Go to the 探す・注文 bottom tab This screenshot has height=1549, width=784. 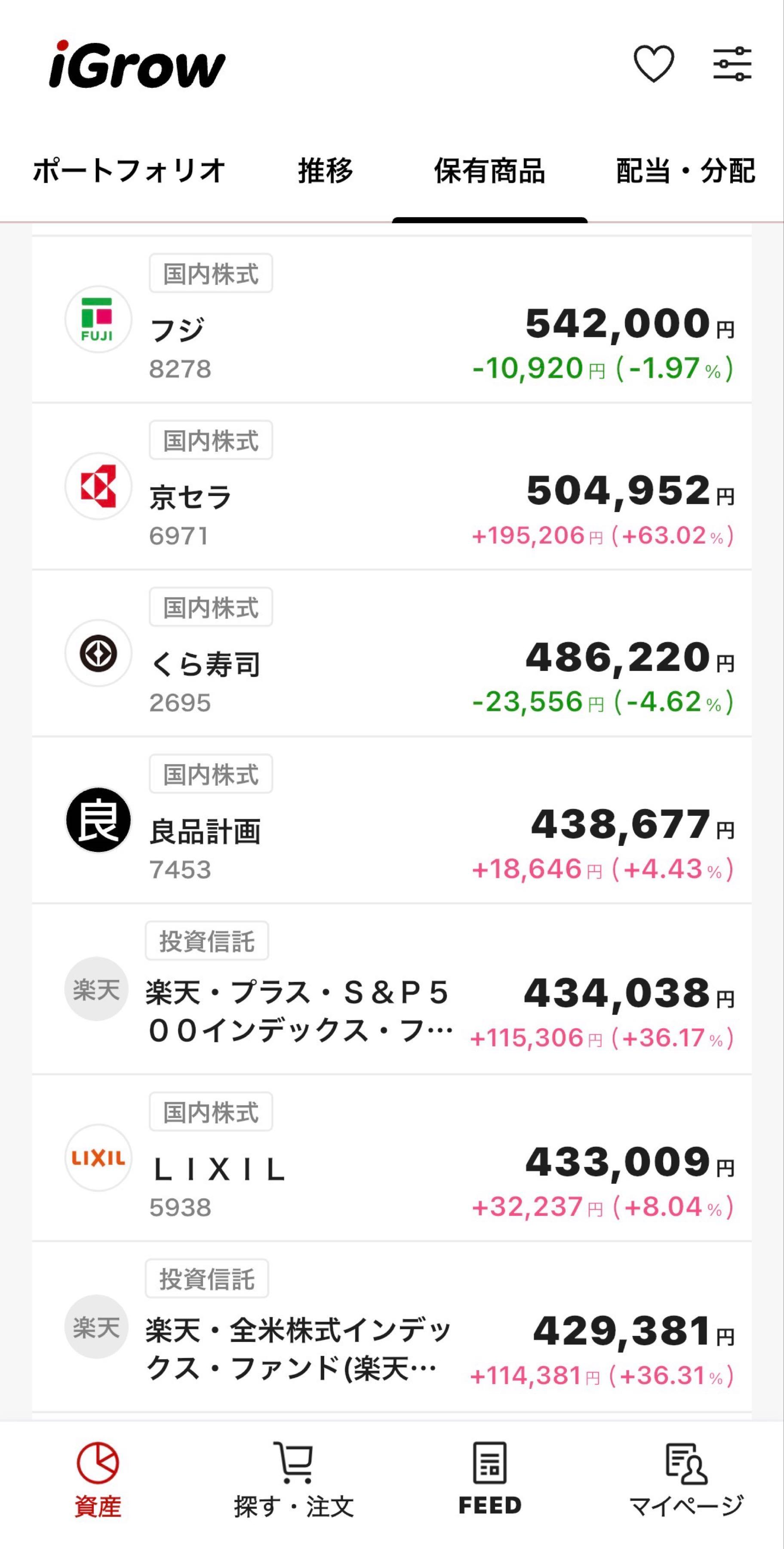294,1480
